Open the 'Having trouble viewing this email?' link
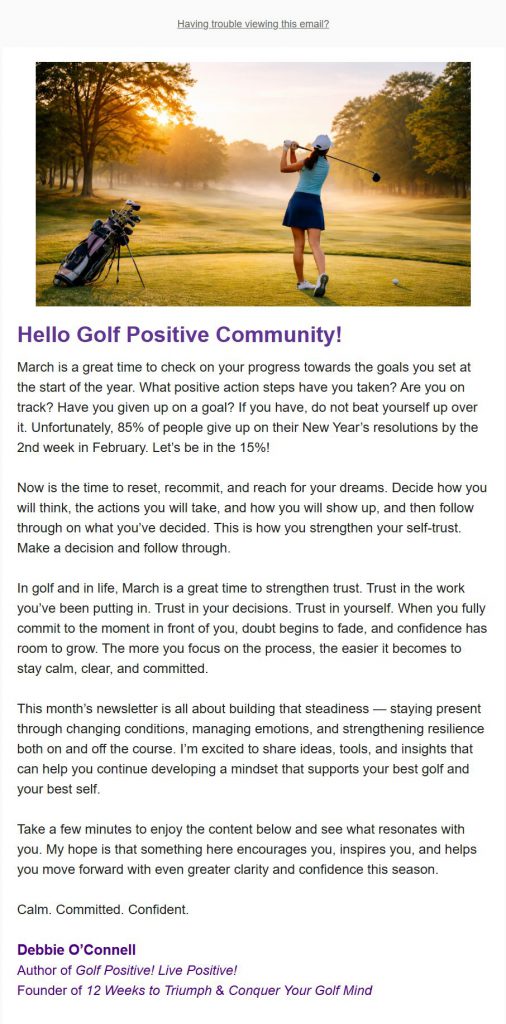 [253, 24]
